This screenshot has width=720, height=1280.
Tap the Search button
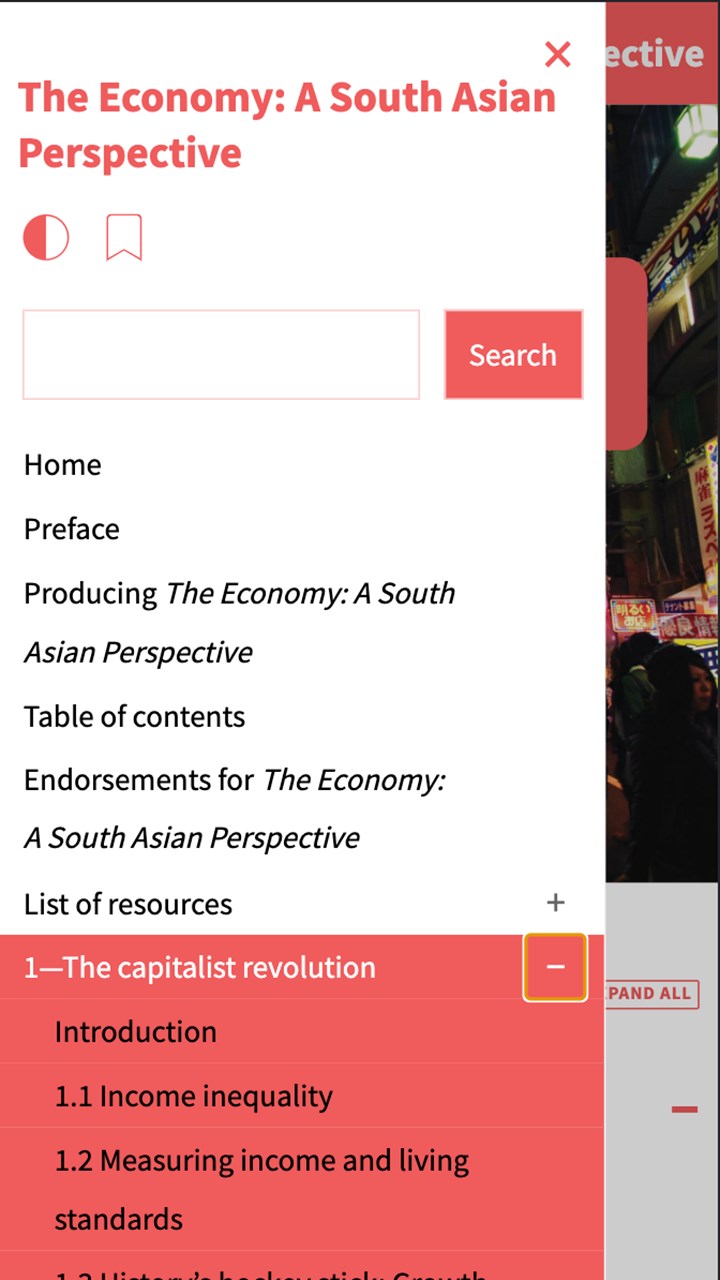tap(513, 355)
